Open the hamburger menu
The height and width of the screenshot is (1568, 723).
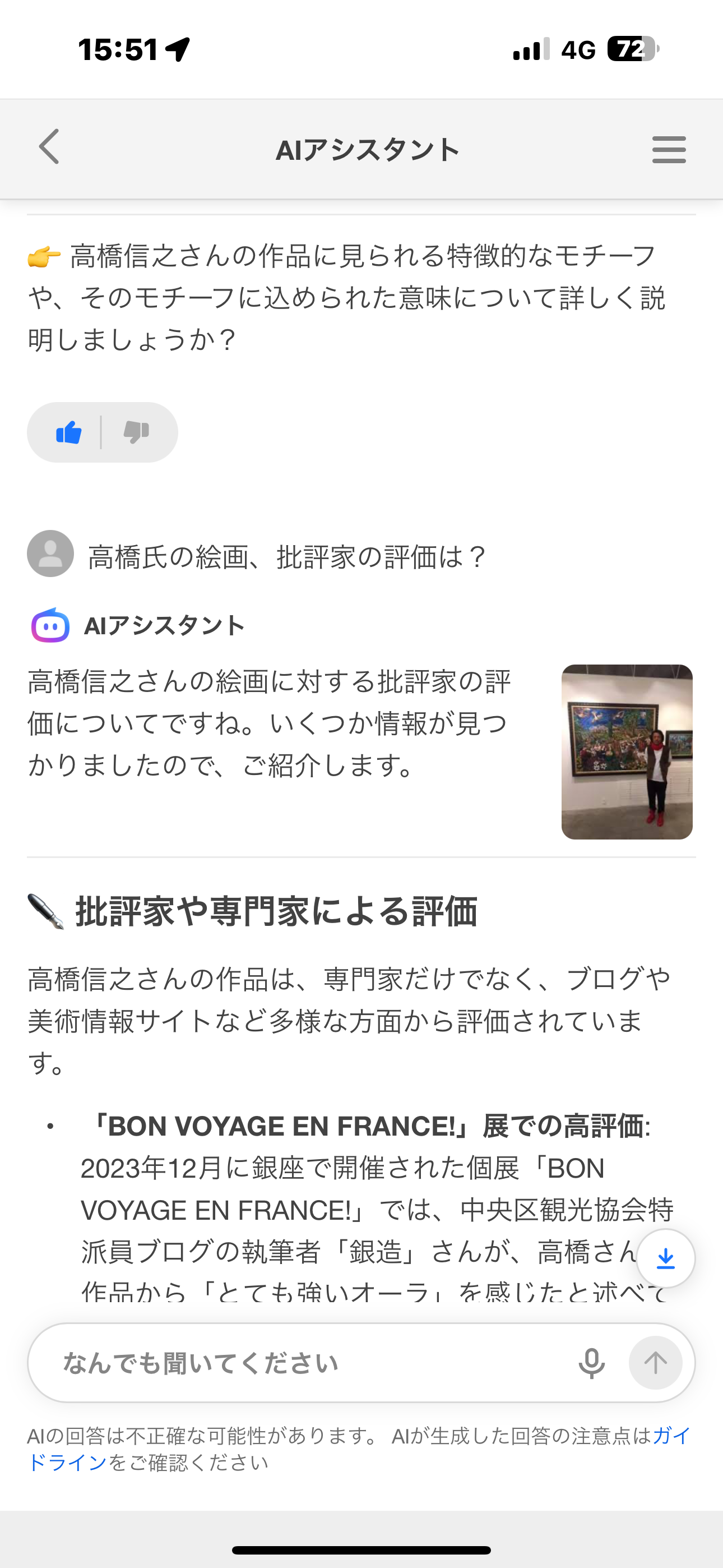coord(668,150)
